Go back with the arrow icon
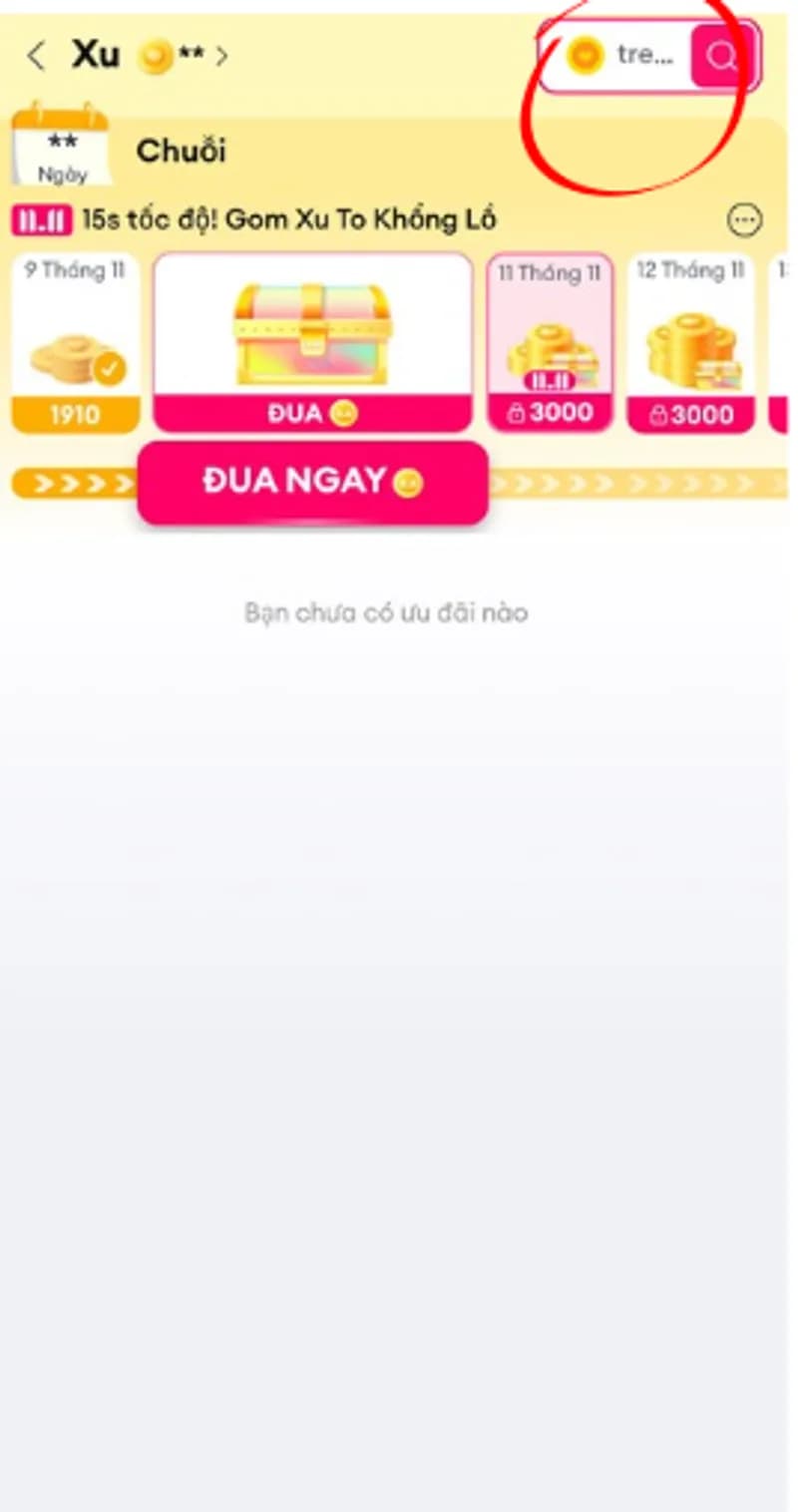 point(36,56)
